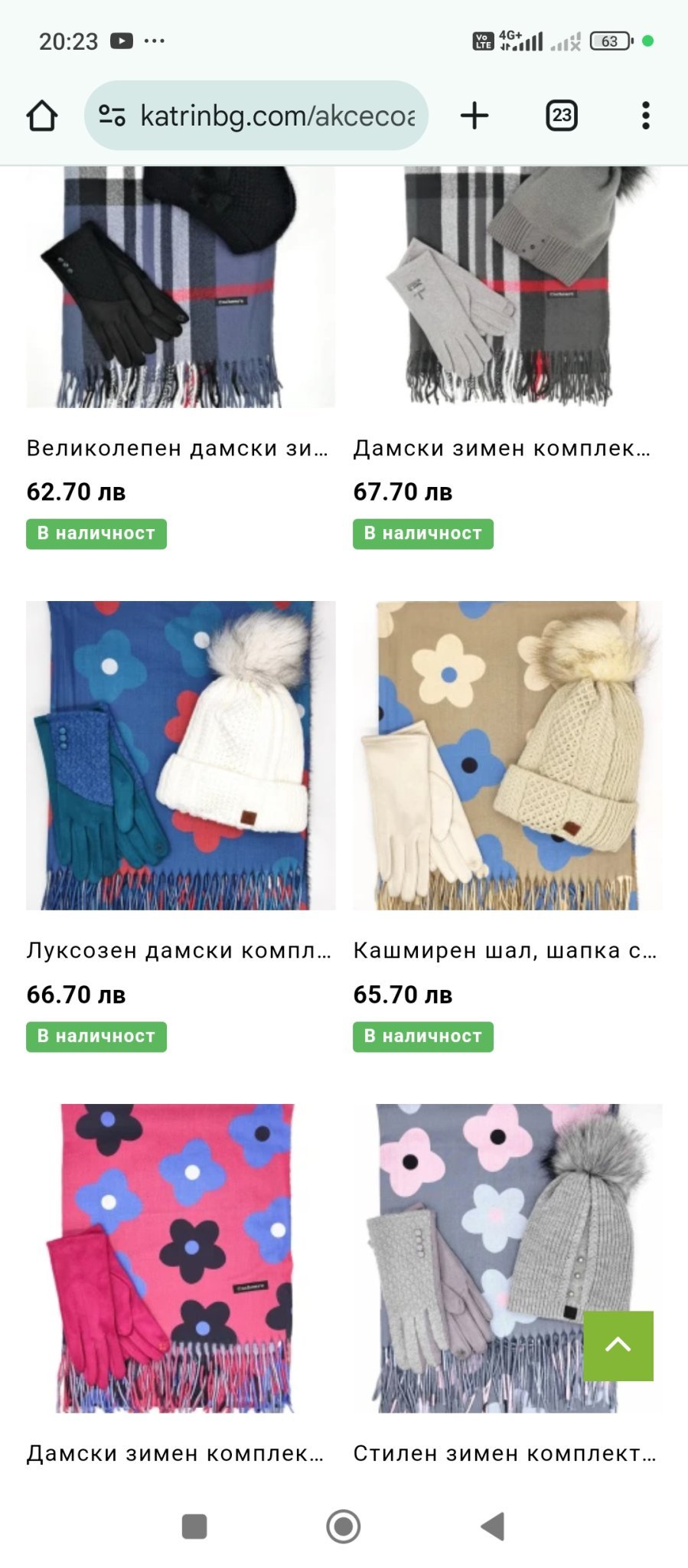Jump back to top with the green arrow
Screen dimensions: 688x1568
point(618,1345)
